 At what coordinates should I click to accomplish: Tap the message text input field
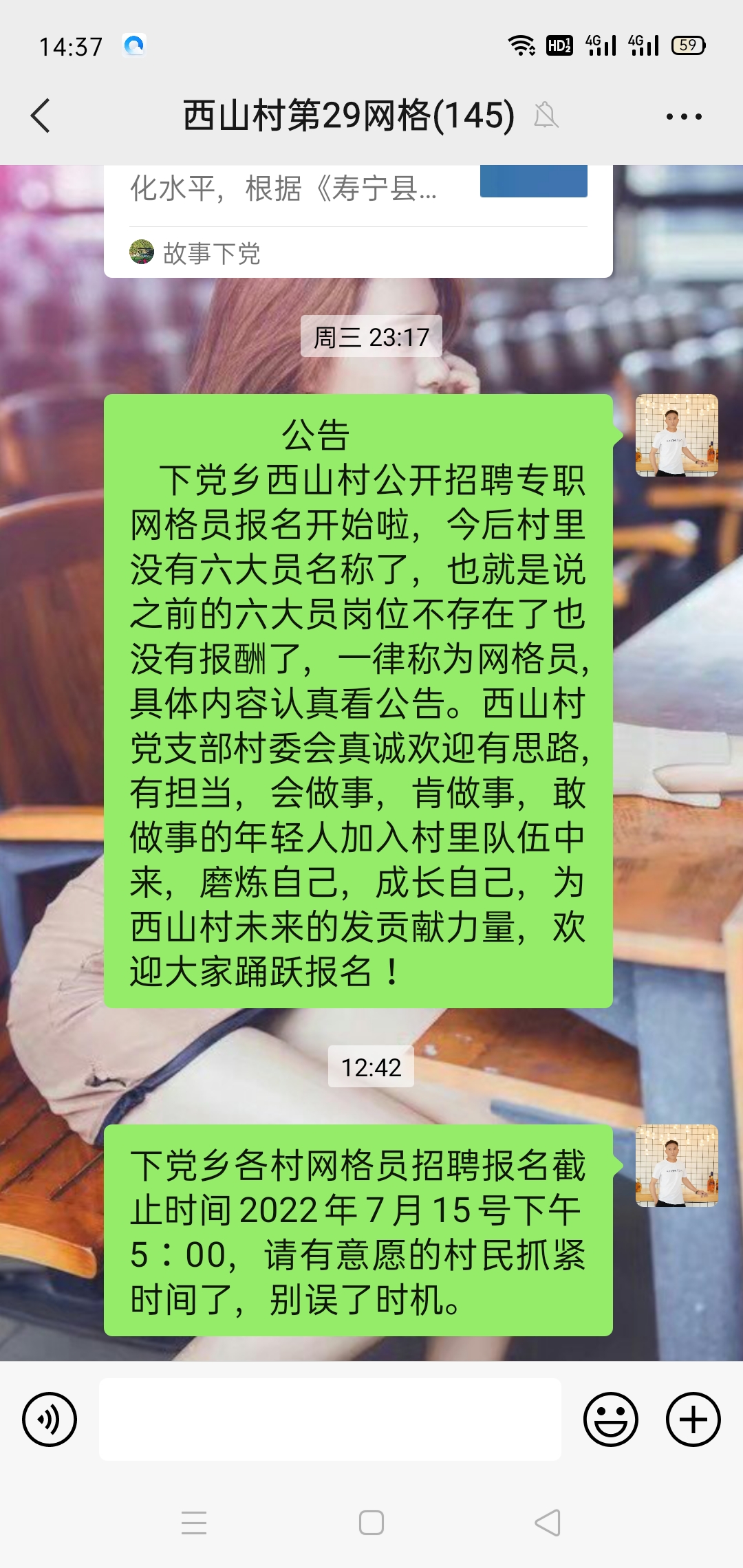pyautogui.click(x=330, y=1419)
